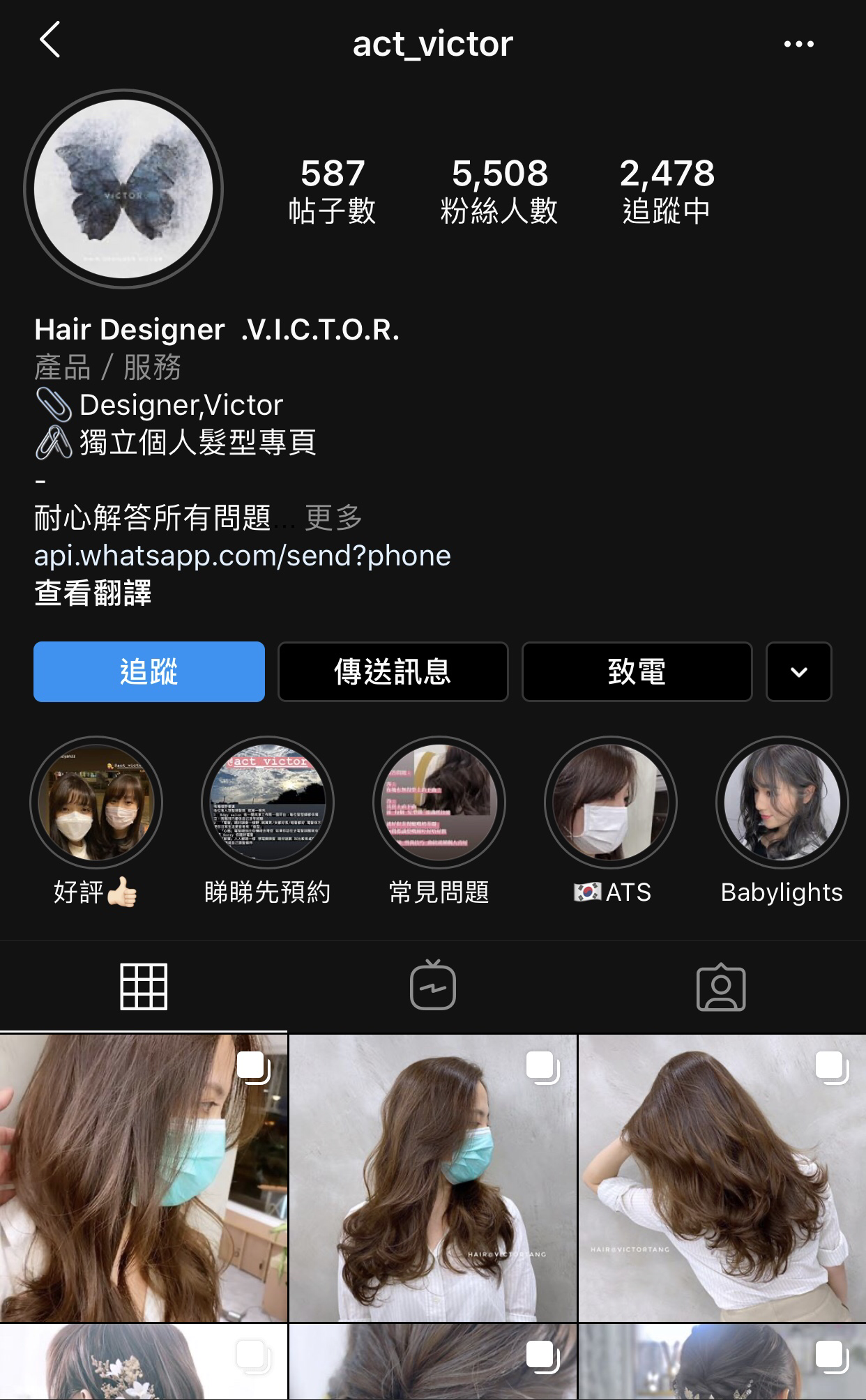This screenshot has height=1400, width=866.
Task: Open the Babylights story highlight
Action: point(782,802)
